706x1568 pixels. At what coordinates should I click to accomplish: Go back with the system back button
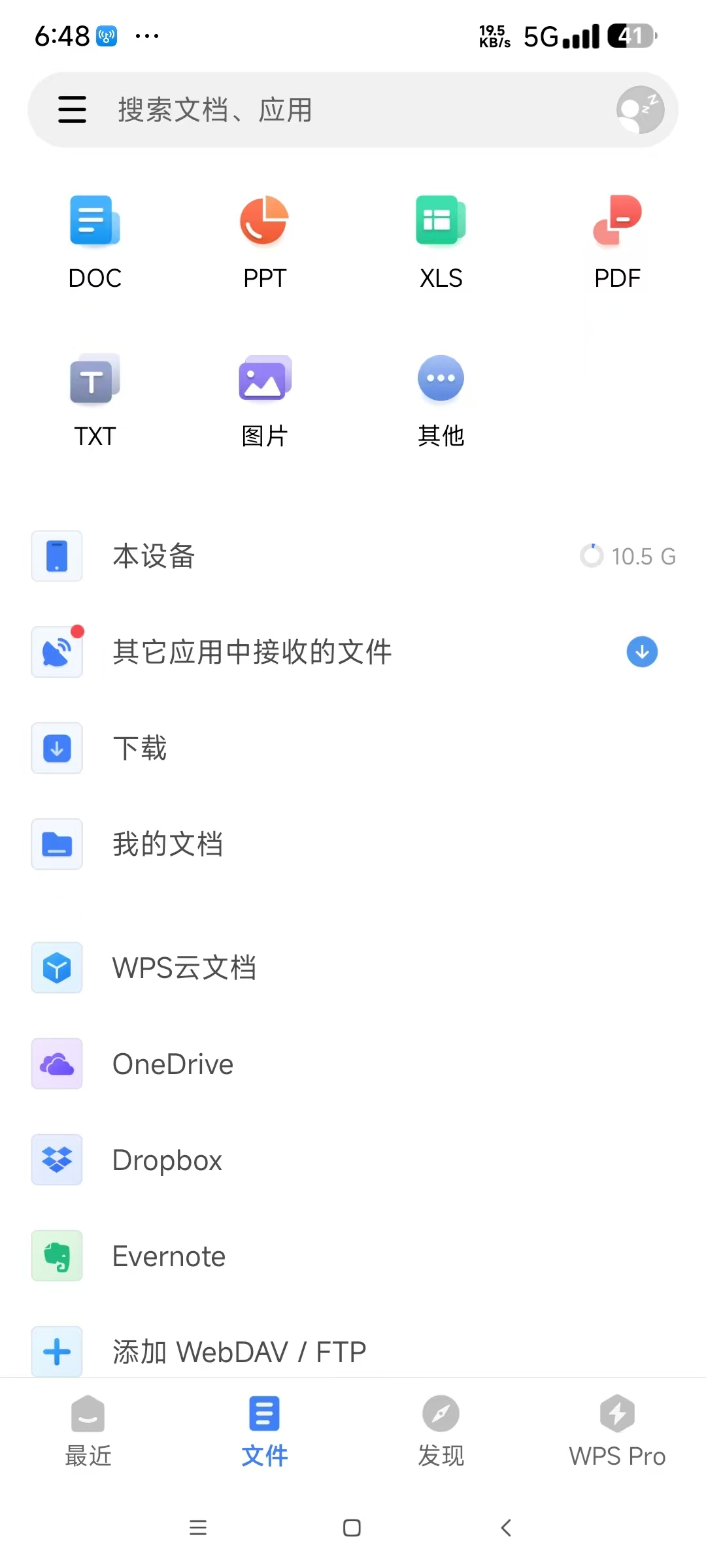click(505, 1527)
